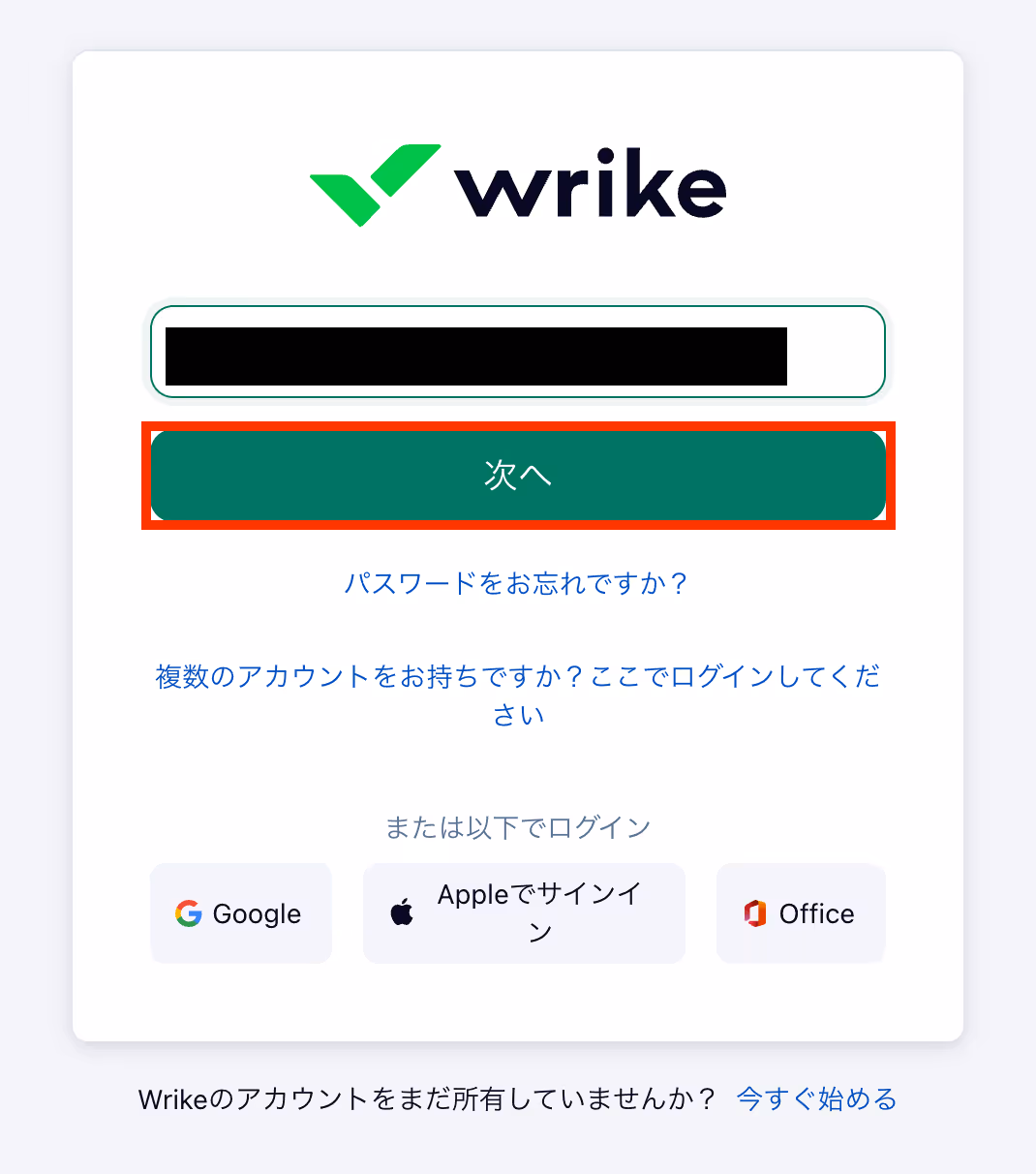Screen dimensions: 1036x1174
Task: Choose Appleでサインイン
Action: 523,913
